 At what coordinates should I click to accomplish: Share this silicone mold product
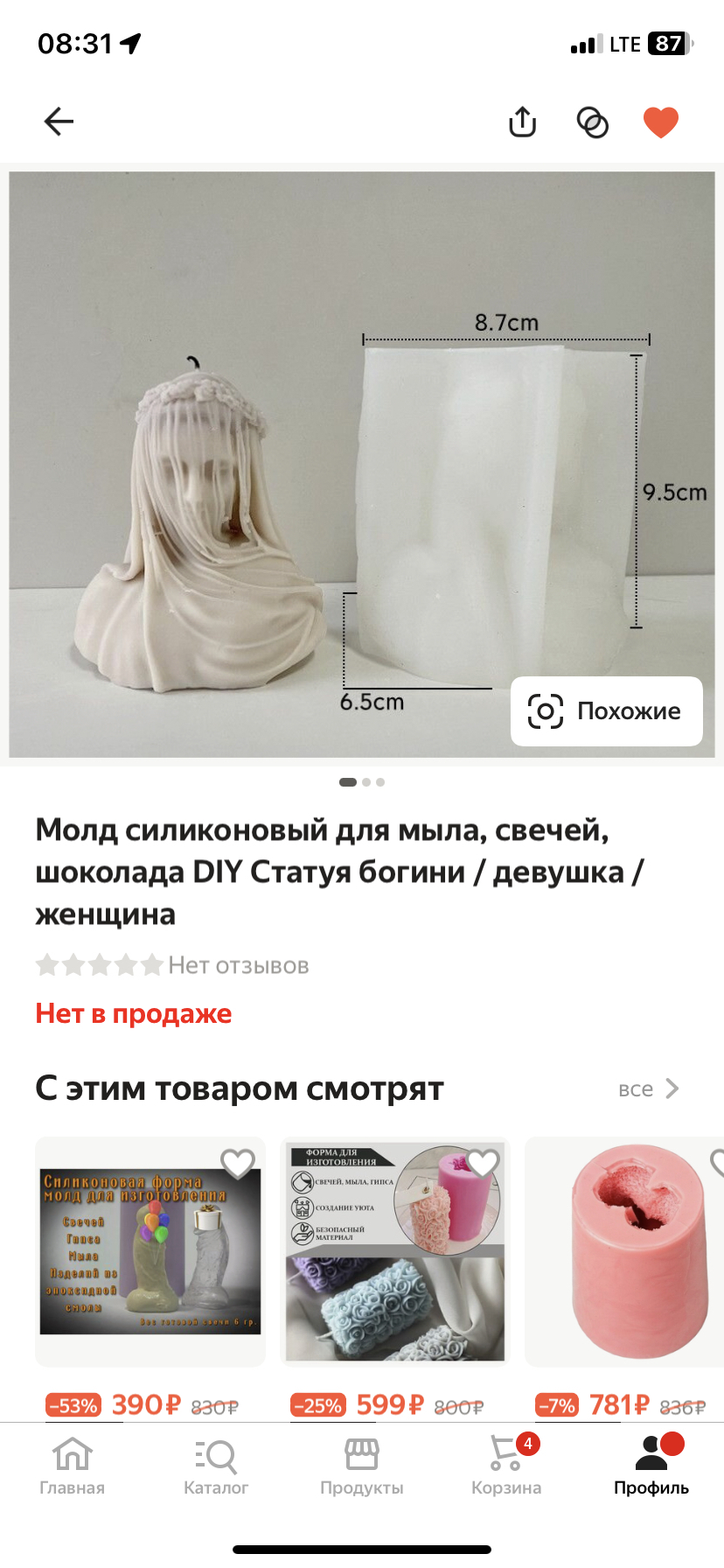pos(523,122)
